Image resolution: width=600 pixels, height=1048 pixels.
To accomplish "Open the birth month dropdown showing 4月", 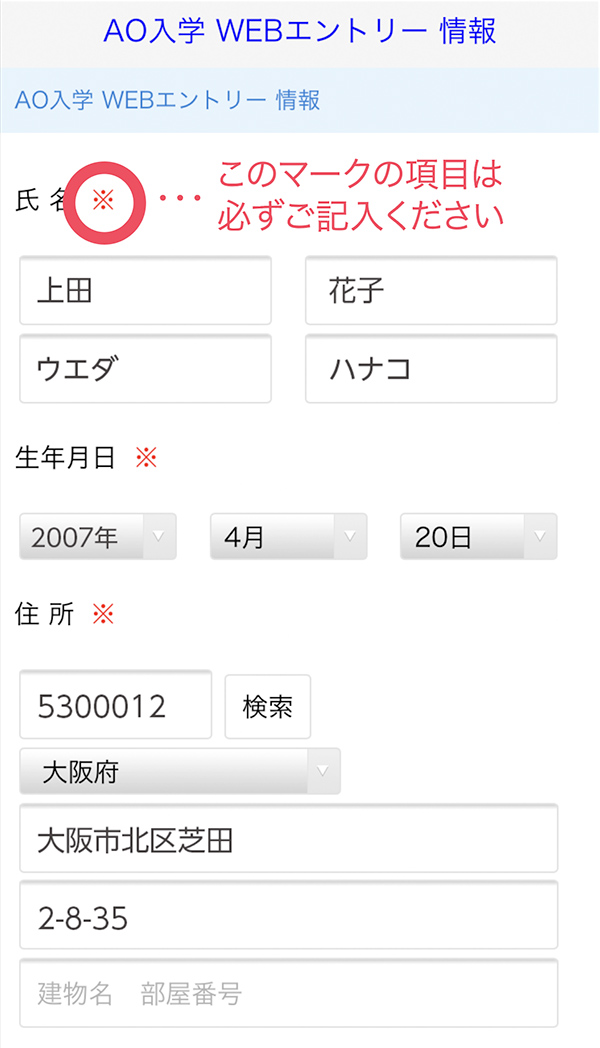I will click(289, 536).
